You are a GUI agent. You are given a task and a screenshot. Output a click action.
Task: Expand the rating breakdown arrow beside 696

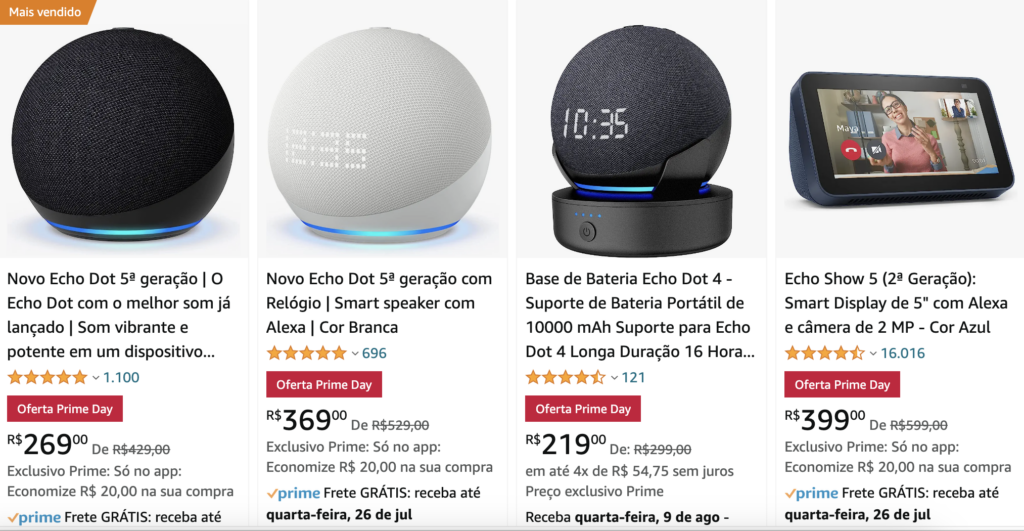[x=355, y=354]
